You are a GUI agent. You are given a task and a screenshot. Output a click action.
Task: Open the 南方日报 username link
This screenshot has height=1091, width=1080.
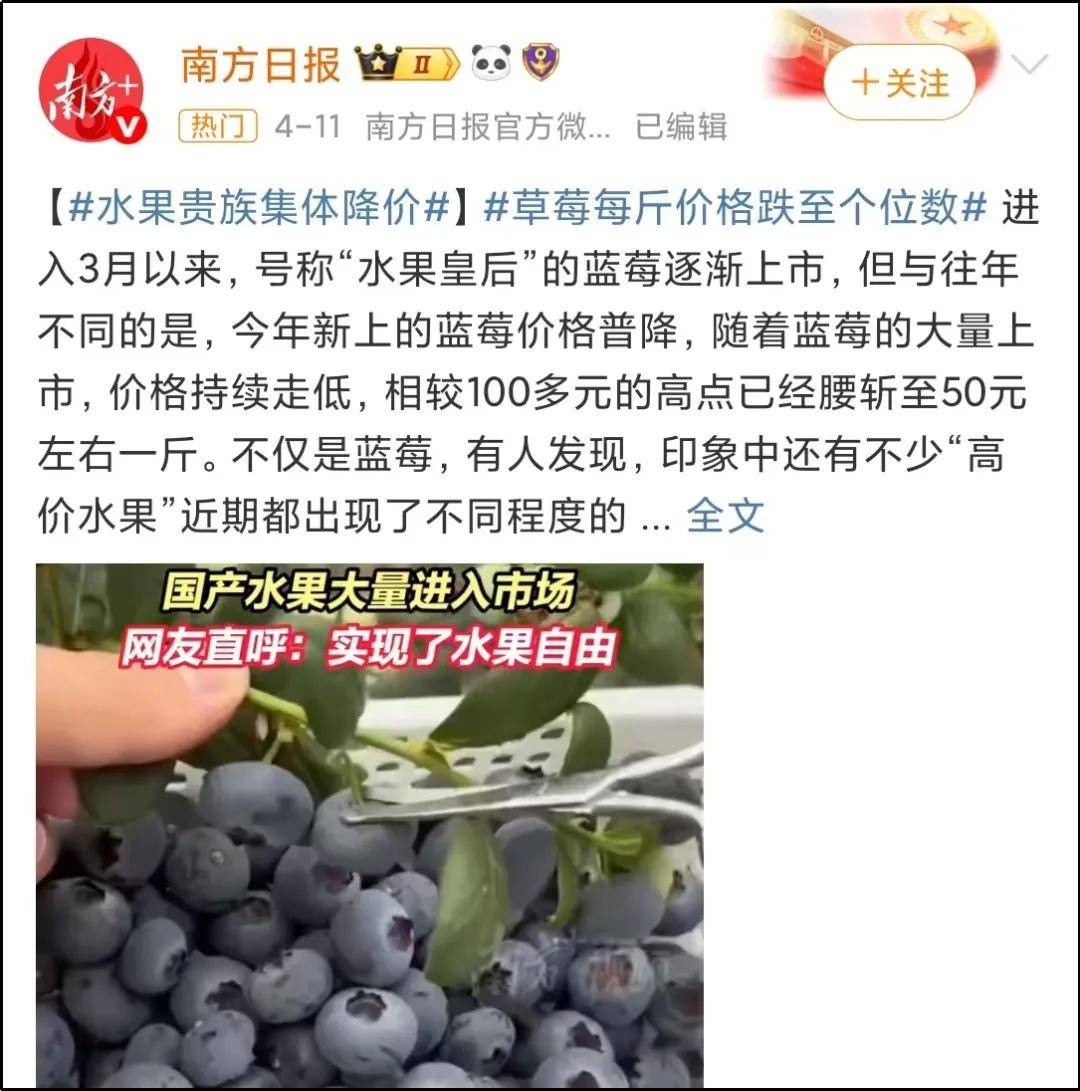click(260, 65)
